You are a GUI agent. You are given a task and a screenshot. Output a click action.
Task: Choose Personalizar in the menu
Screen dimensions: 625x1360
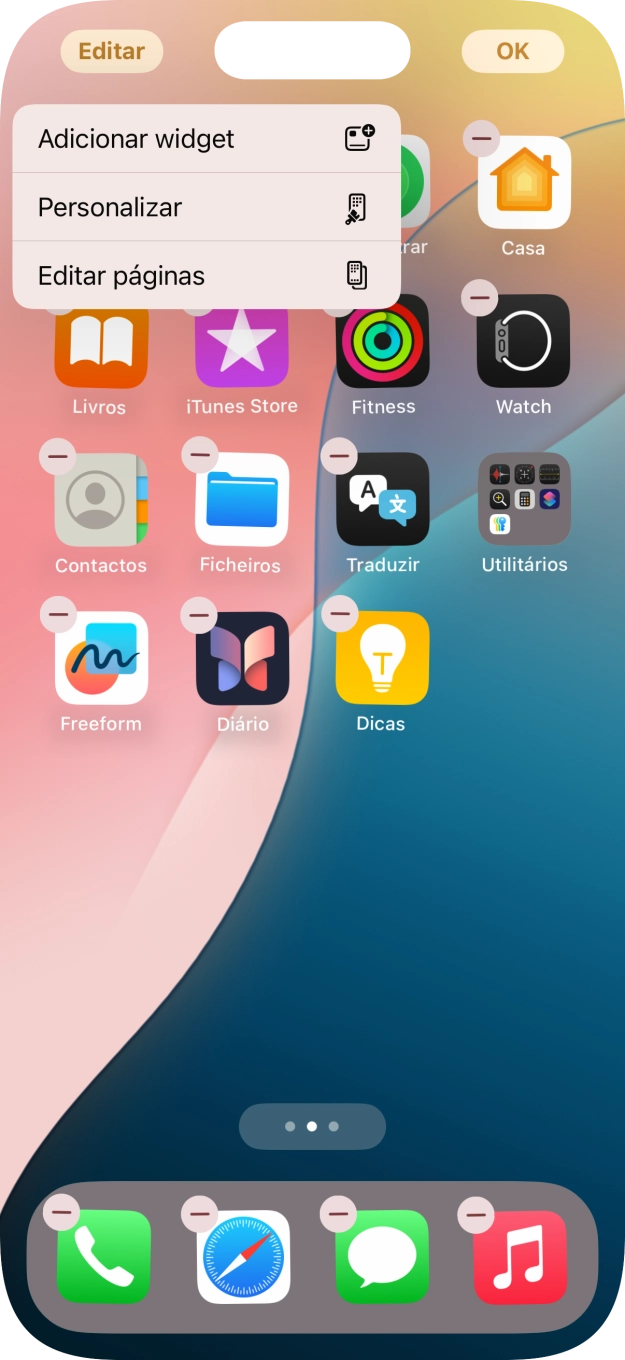(x=206, y=207)
